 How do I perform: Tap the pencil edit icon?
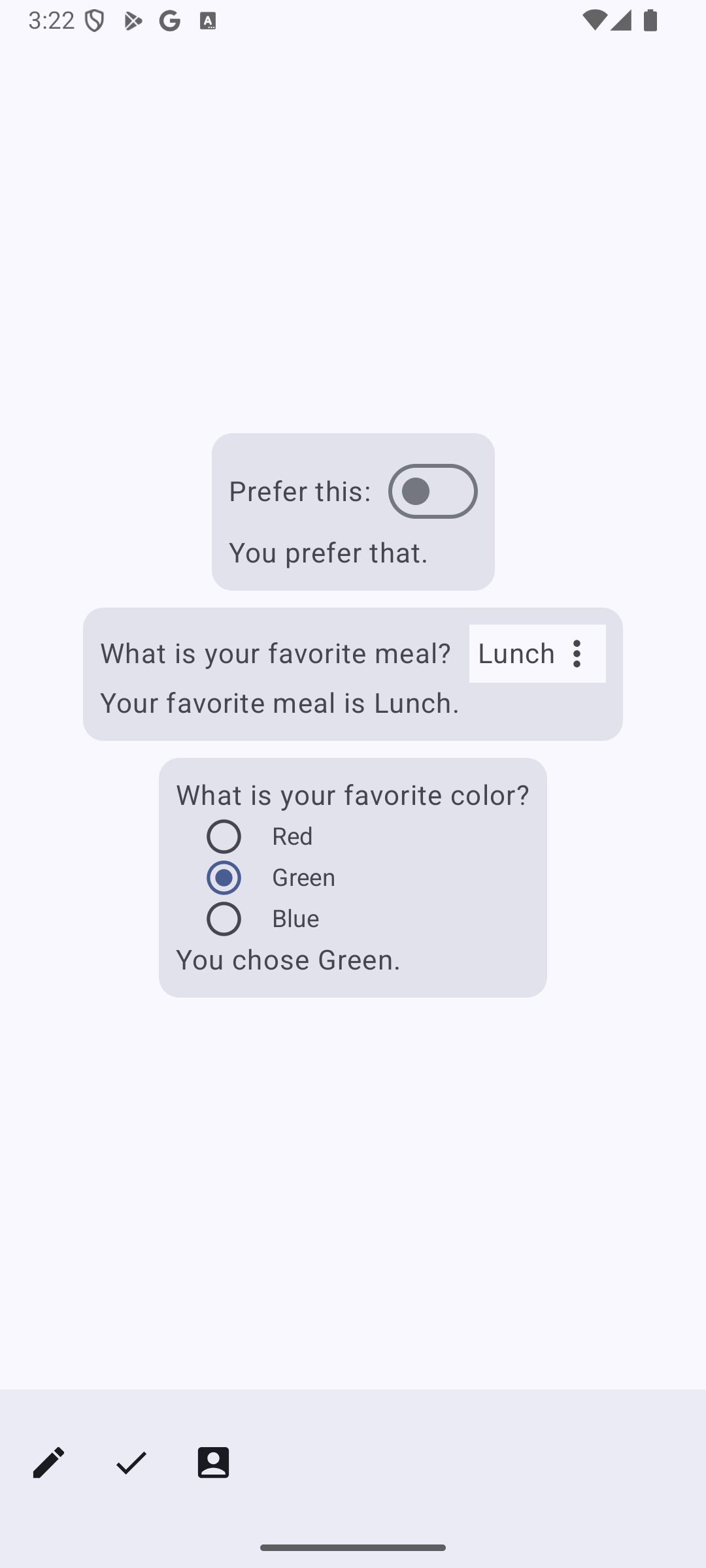coord(48,1462)
